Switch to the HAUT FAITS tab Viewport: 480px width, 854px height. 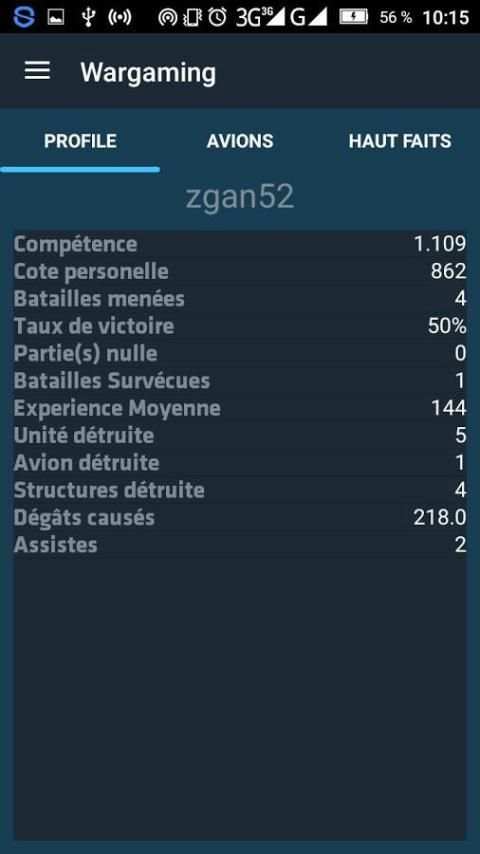(x=400, y=142)
